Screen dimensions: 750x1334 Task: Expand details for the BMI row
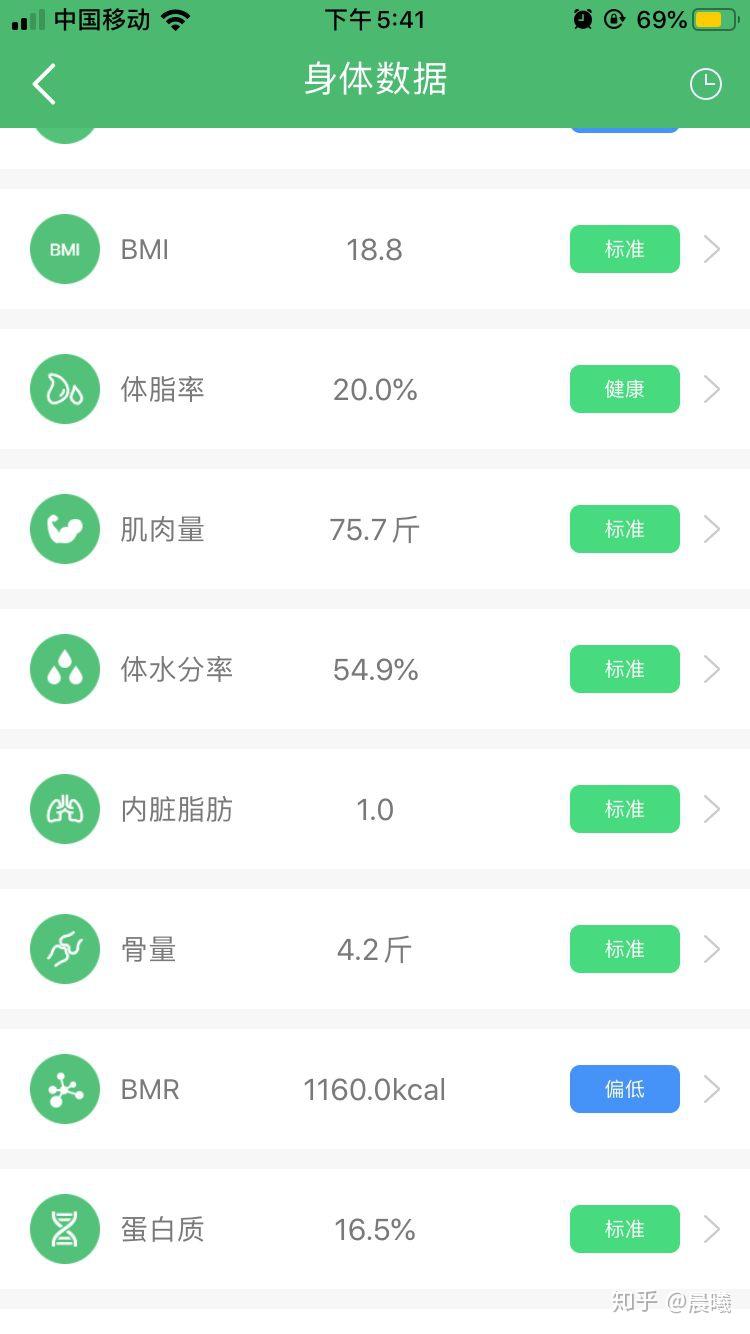pos(712,249)
